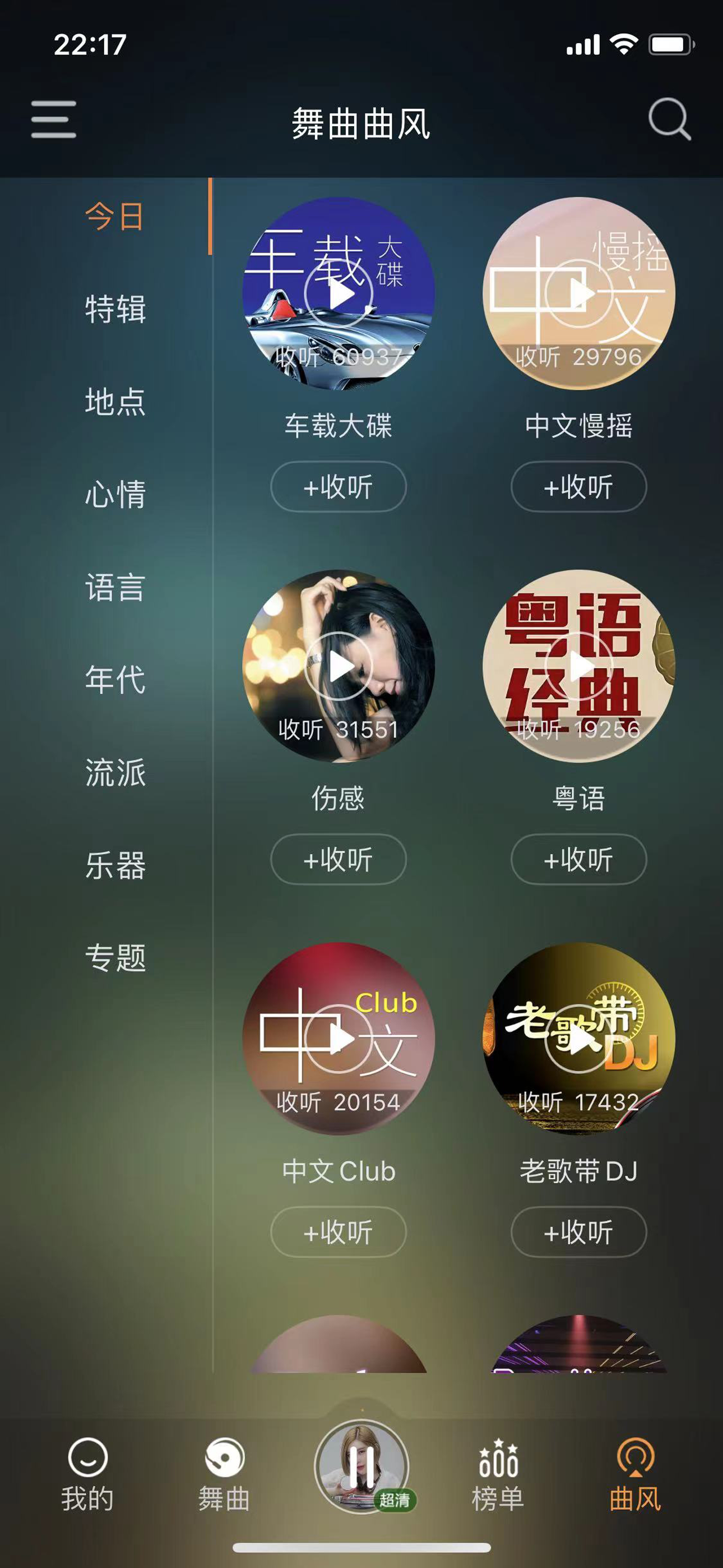Play the 伤感 playlist
The image size is (723, 1568).
point(339,667)
